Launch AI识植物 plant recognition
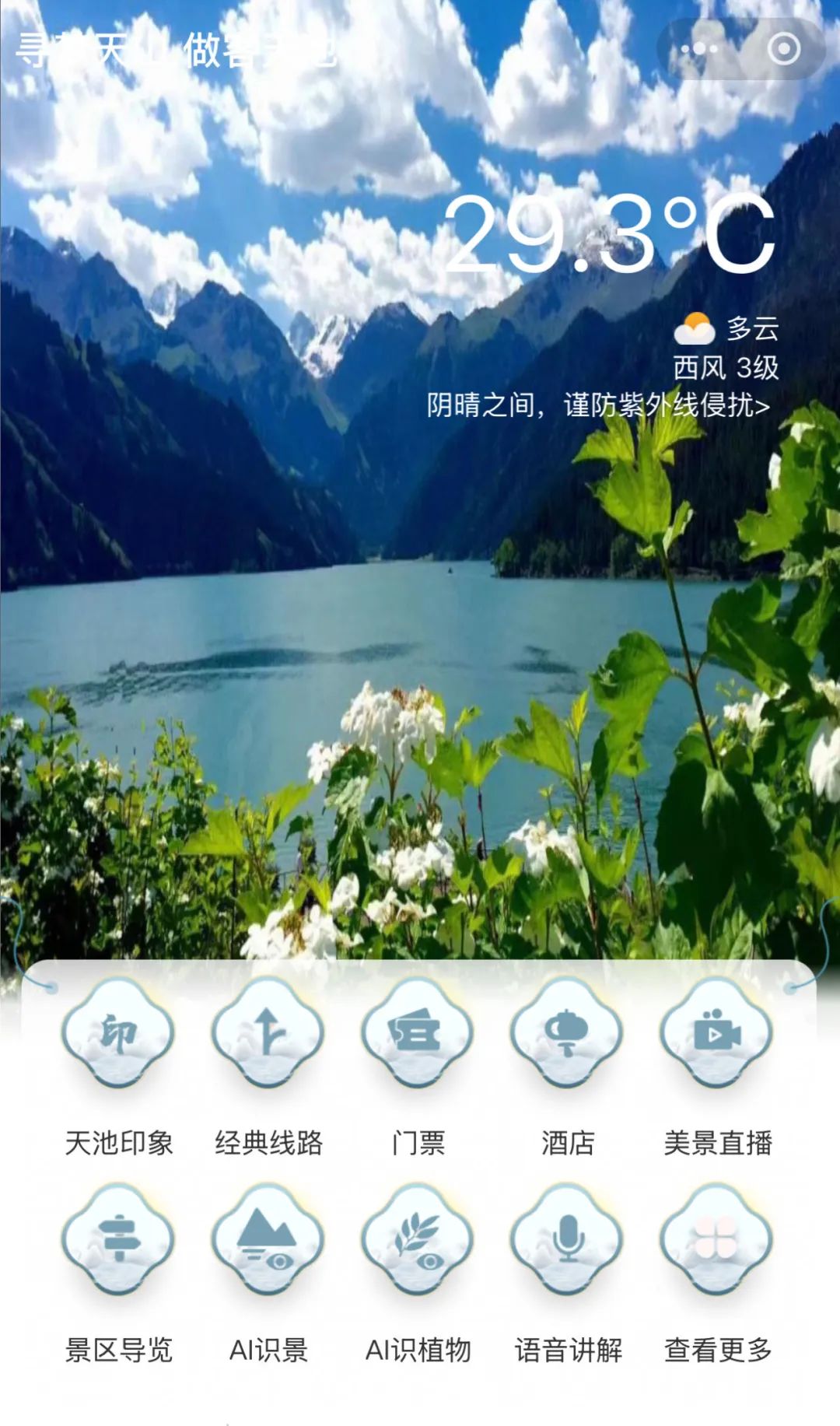 tap(418, 1239)
